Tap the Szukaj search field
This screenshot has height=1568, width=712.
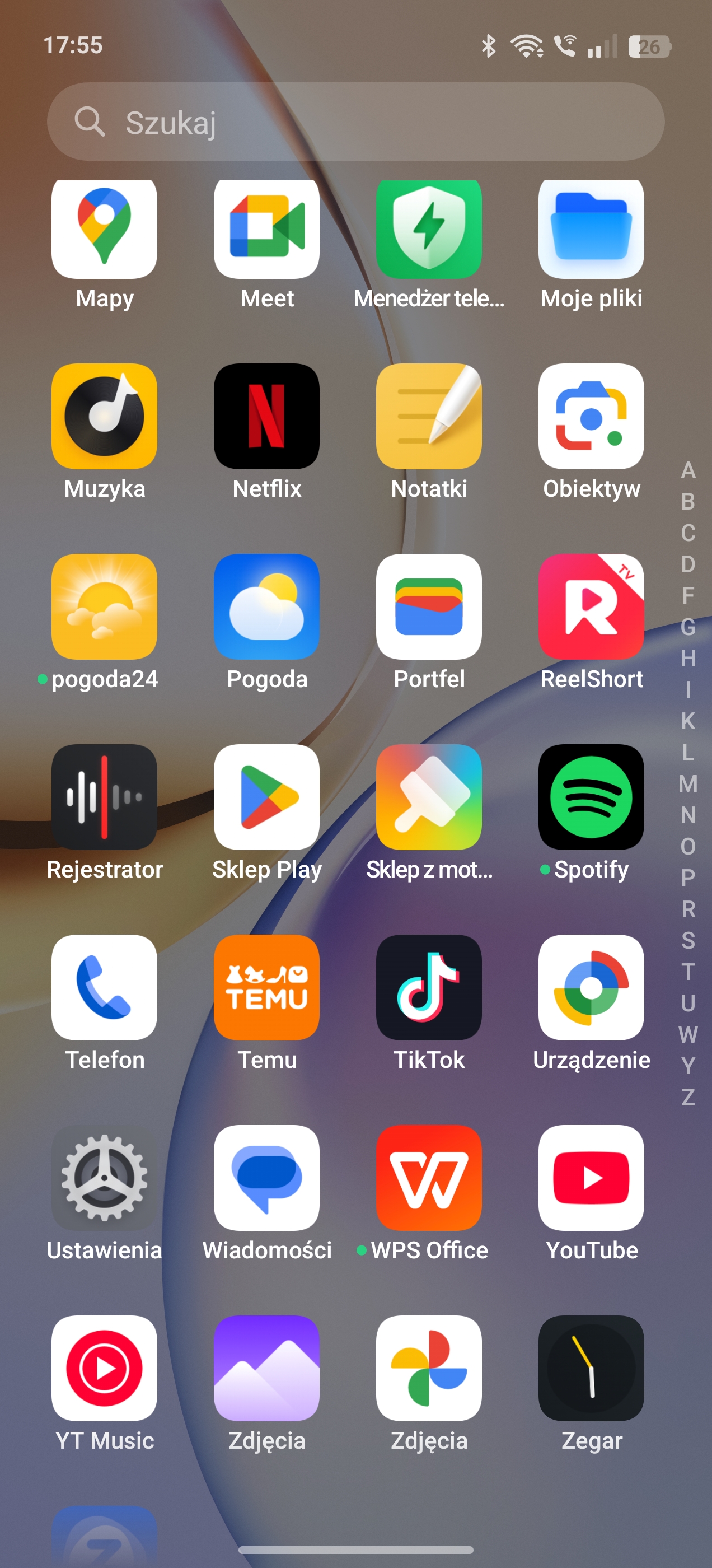pyautogui.click(x=355, y=122)
